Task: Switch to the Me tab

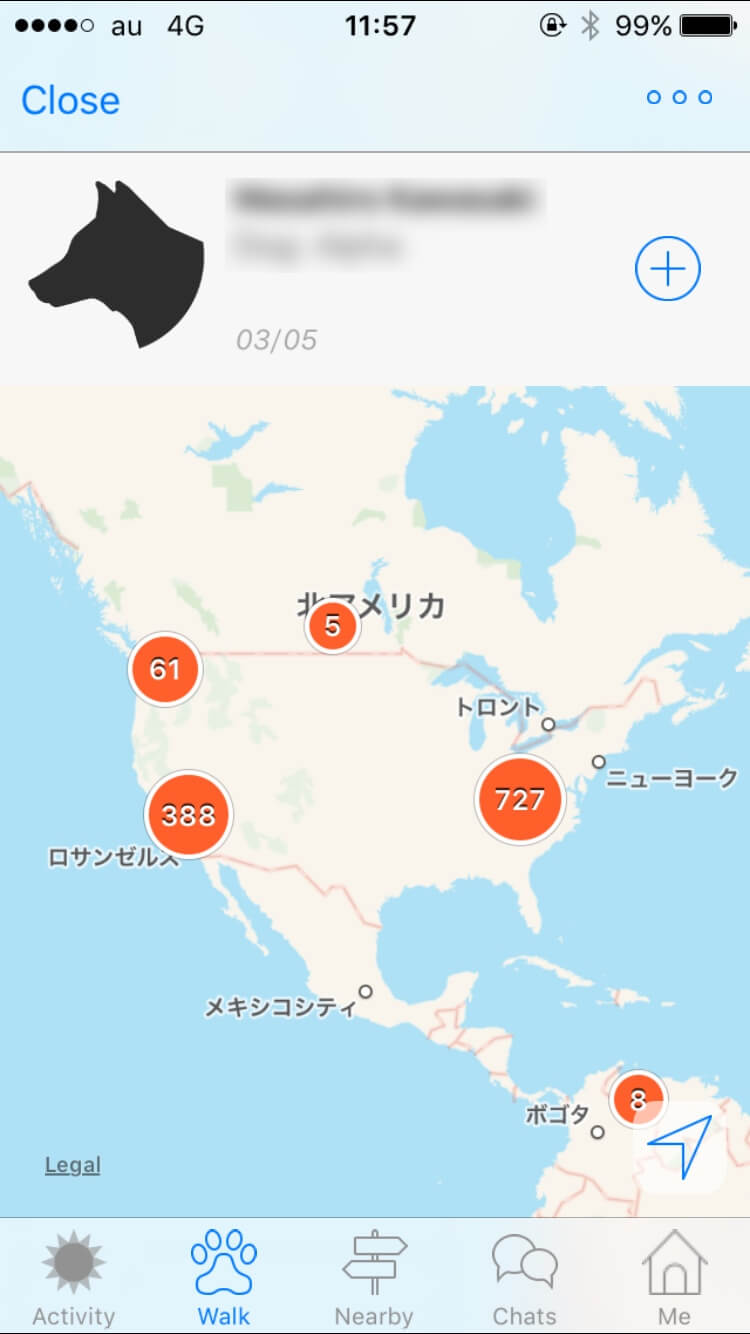Action: click(674, 1278)
